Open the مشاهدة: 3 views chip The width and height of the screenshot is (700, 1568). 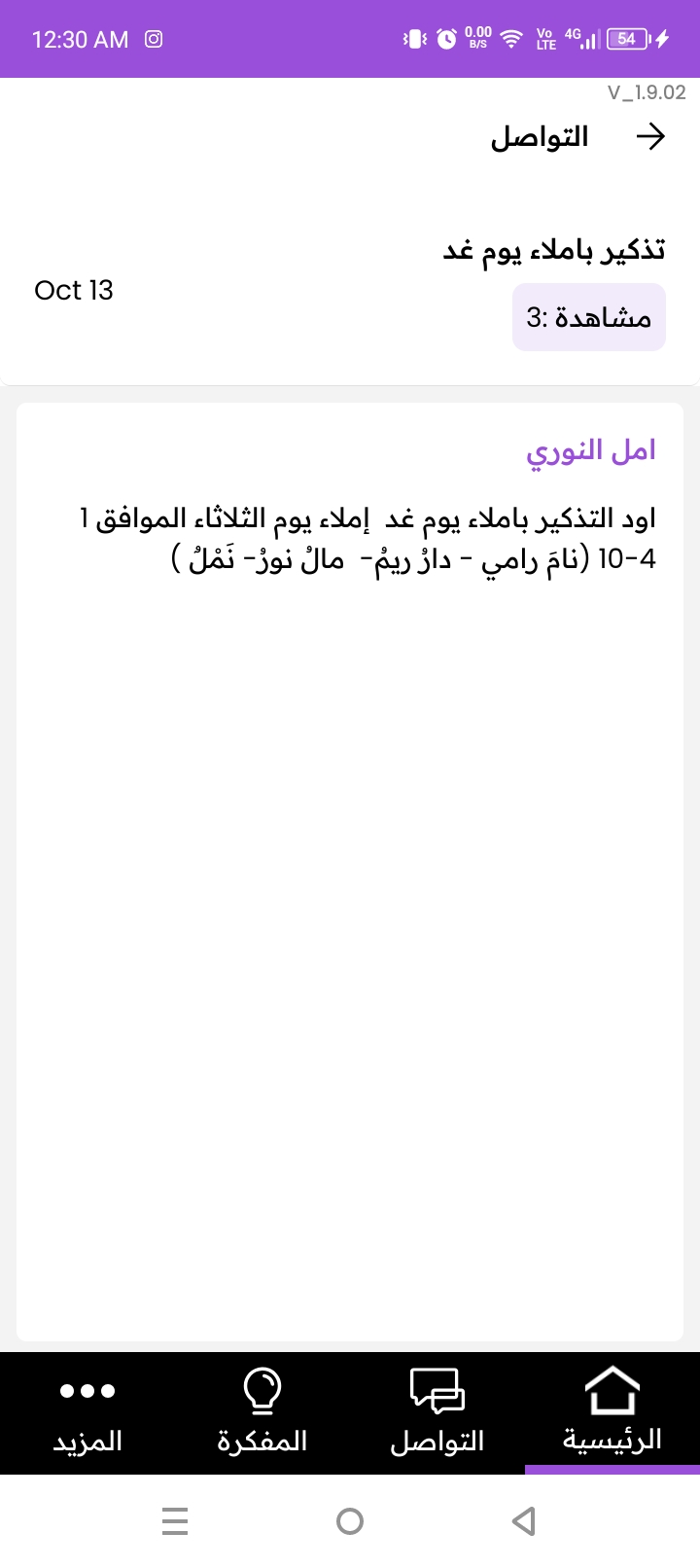coord(589,317)
